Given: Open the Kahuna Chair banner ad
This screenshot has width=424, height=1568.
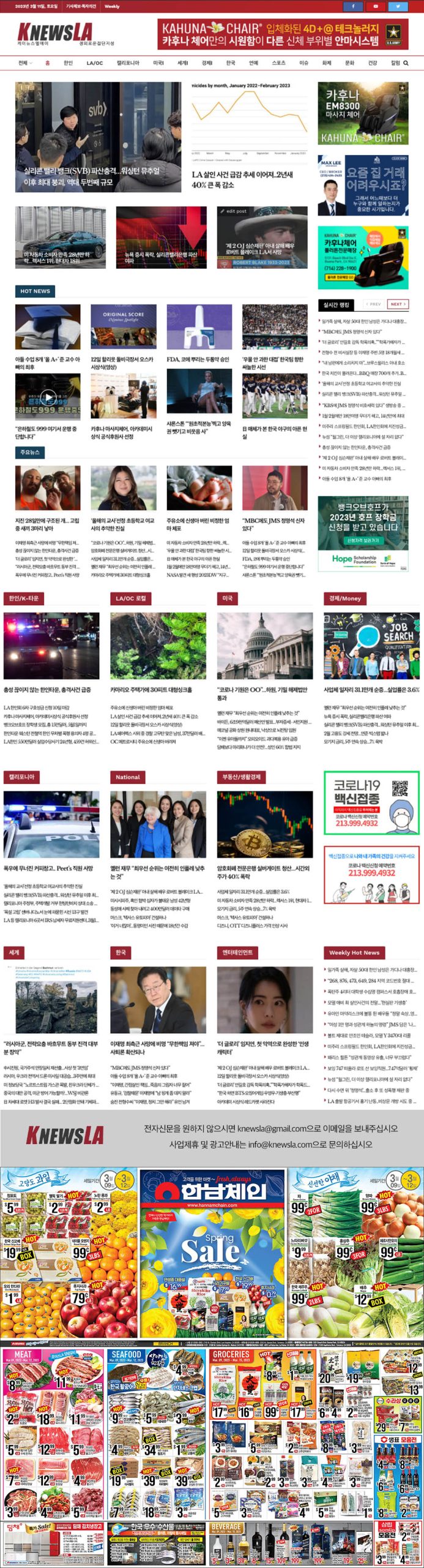Looking at the screenshot, I should tap(283, 34).
